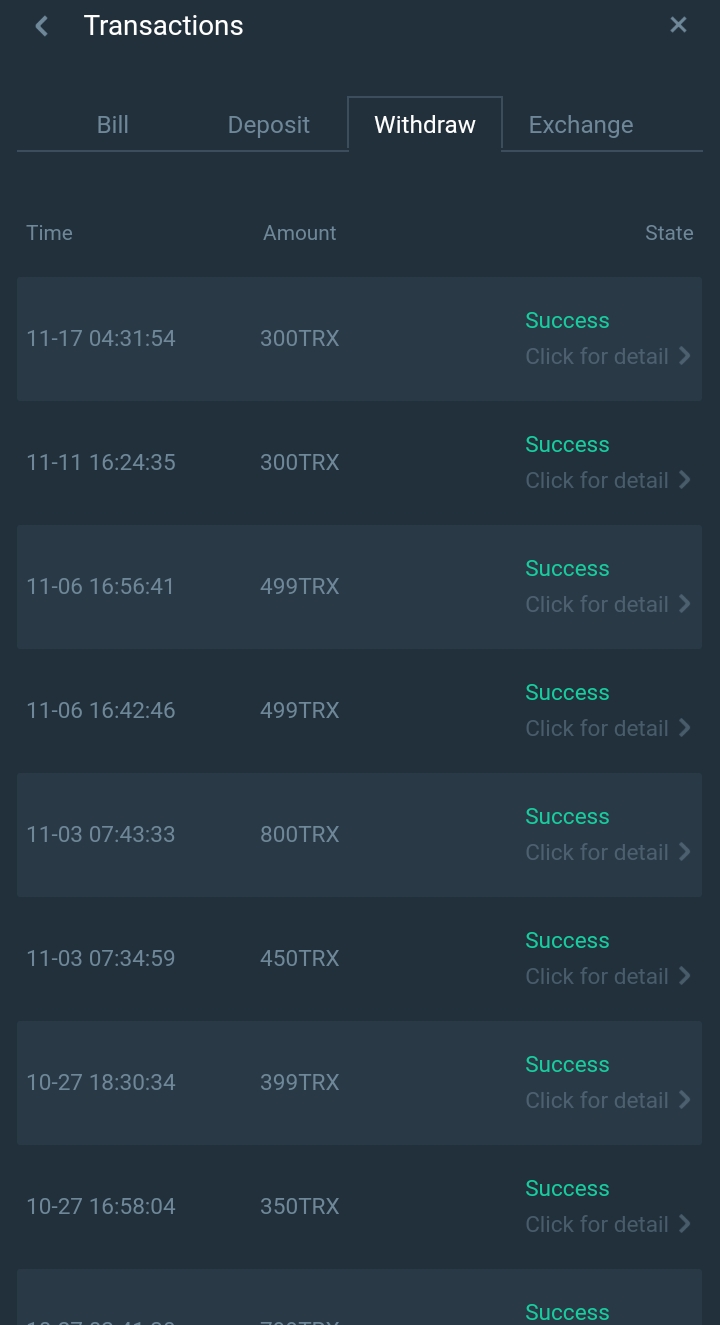Image resolution: width=720 pixels, height=1325 pixels.
Task: Go back from Transactions screen
Action: point(42,26)
